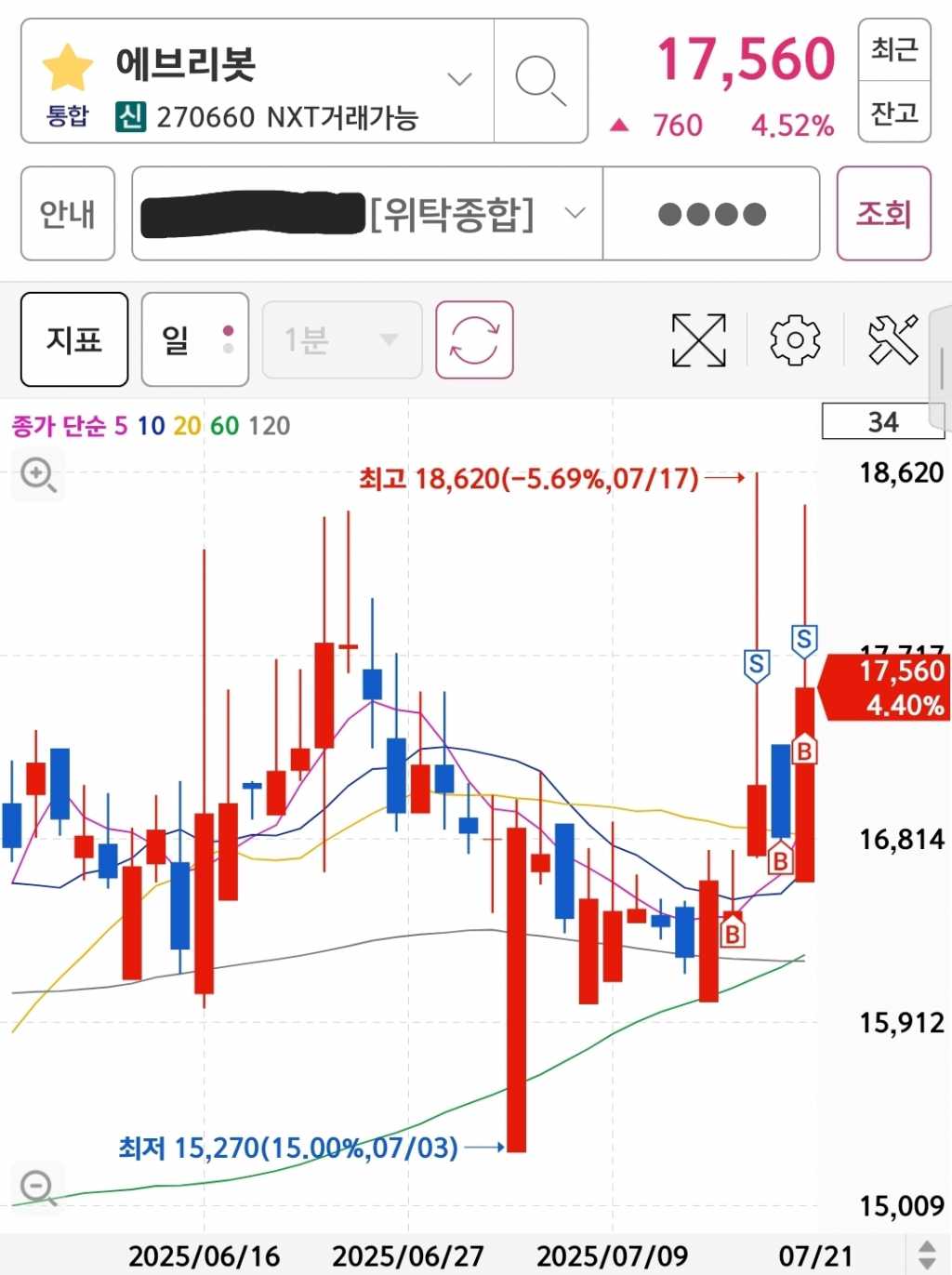Change the 일 chart period selector
952x1275 pixels.
(194, 339)
